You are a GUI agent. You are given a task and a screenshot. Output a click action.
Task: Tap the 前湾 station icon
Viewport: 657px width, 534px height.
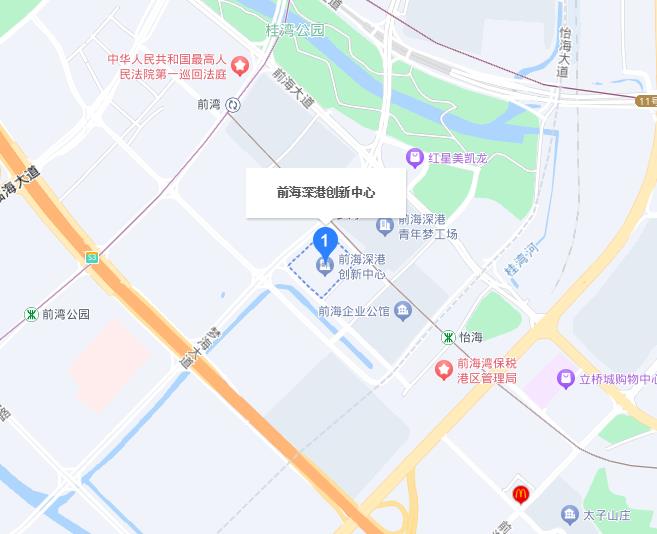(233, 104)
